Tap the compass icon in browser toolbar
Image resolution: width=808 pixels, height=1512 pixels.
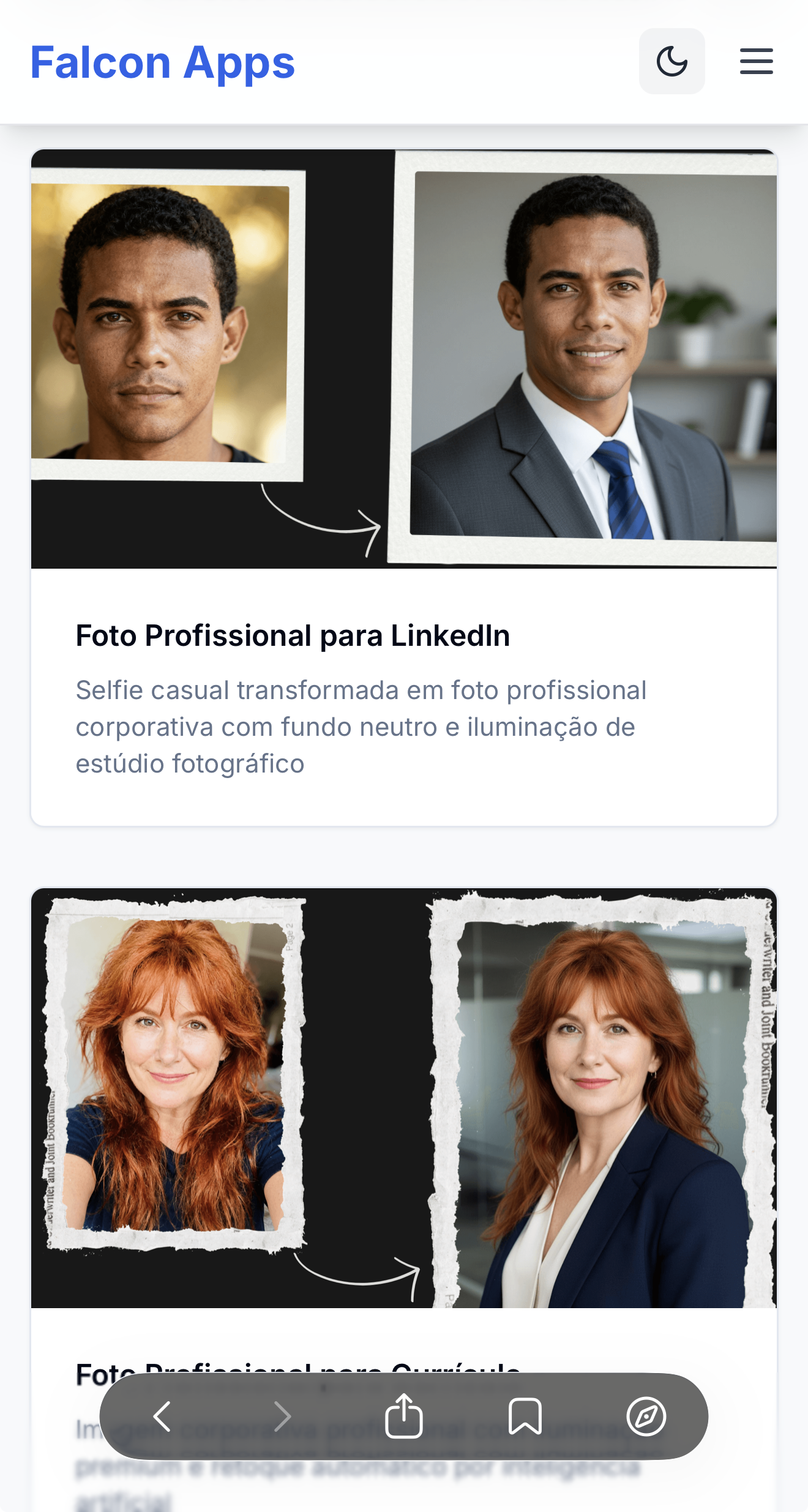tap(646, 1416)
